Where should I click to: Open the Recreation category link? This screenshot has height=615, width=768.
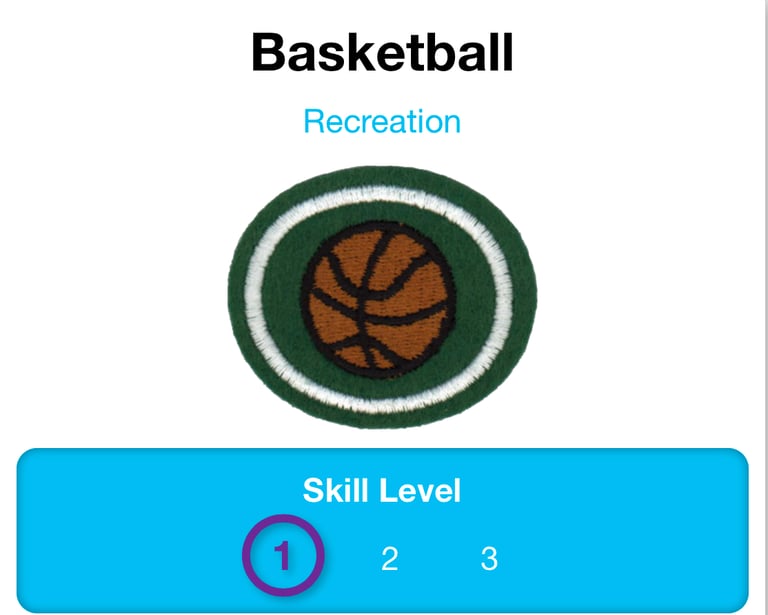click(x=382, y=122)
